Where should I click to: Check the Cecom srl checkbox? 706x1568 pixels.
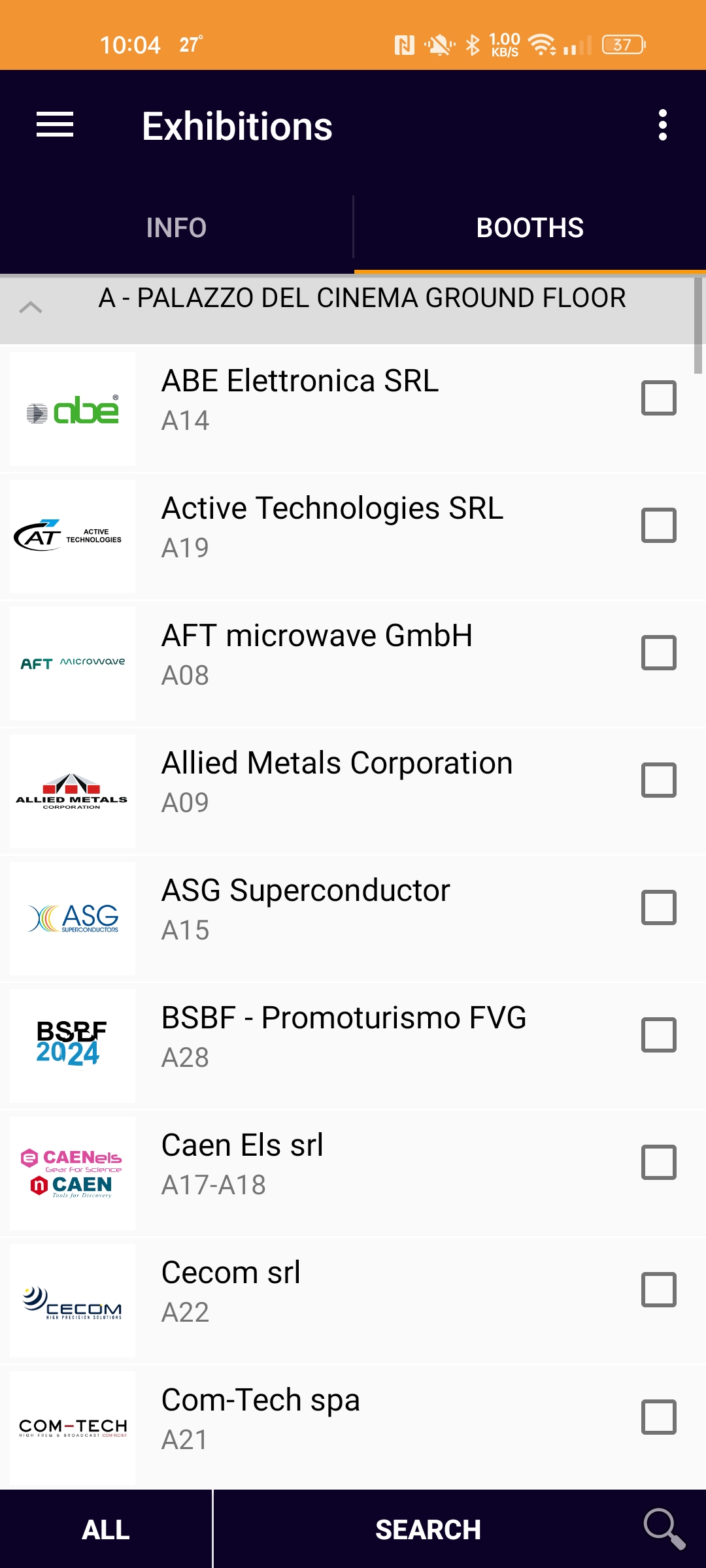pyautogui.click(x=660, y=1288)
